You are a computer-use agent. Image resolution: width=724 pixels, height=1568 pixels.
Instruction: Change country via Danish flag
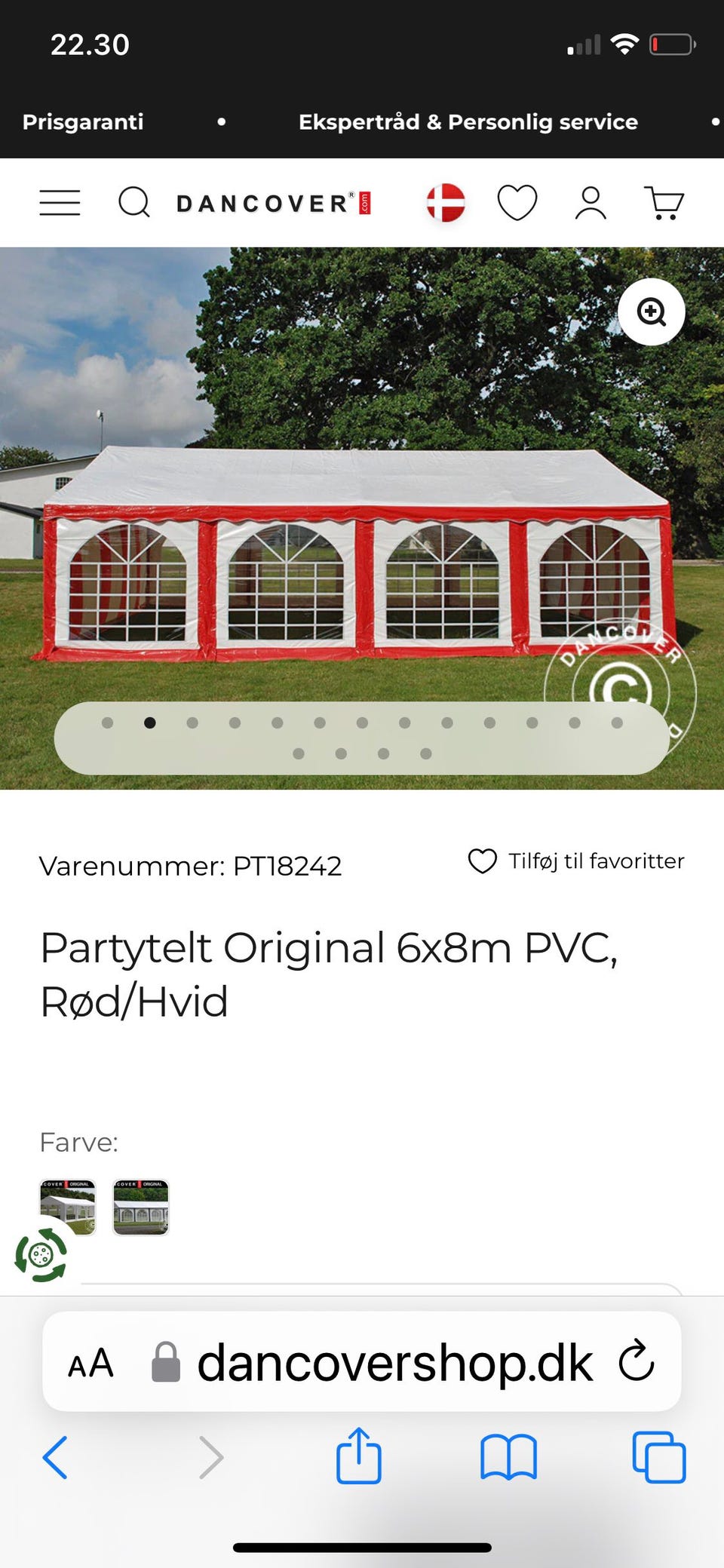[446, 203]
